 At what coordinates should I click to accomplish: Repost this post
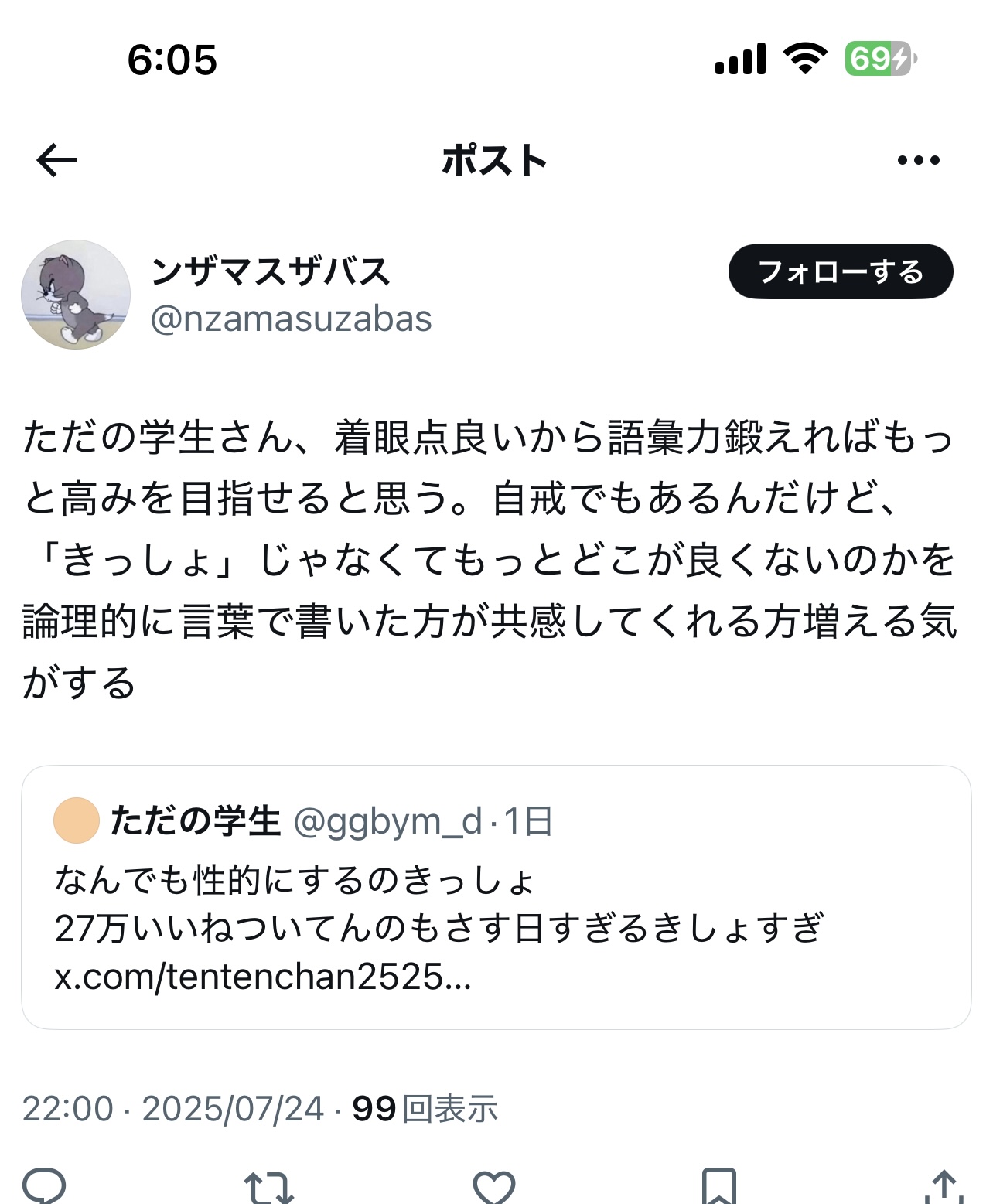(268, 1187)
